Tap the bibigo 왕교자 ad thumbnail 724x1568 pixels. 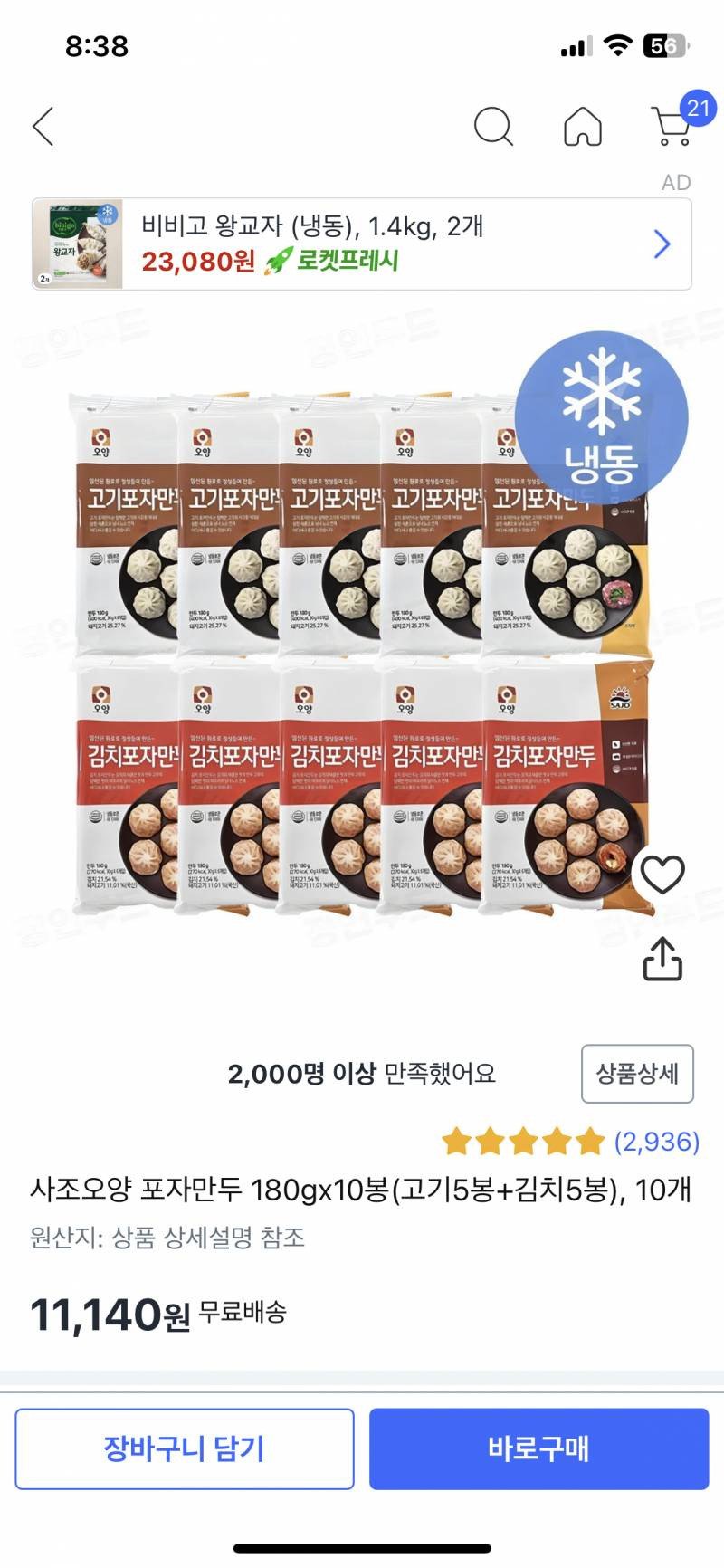[x=81, y=239]
